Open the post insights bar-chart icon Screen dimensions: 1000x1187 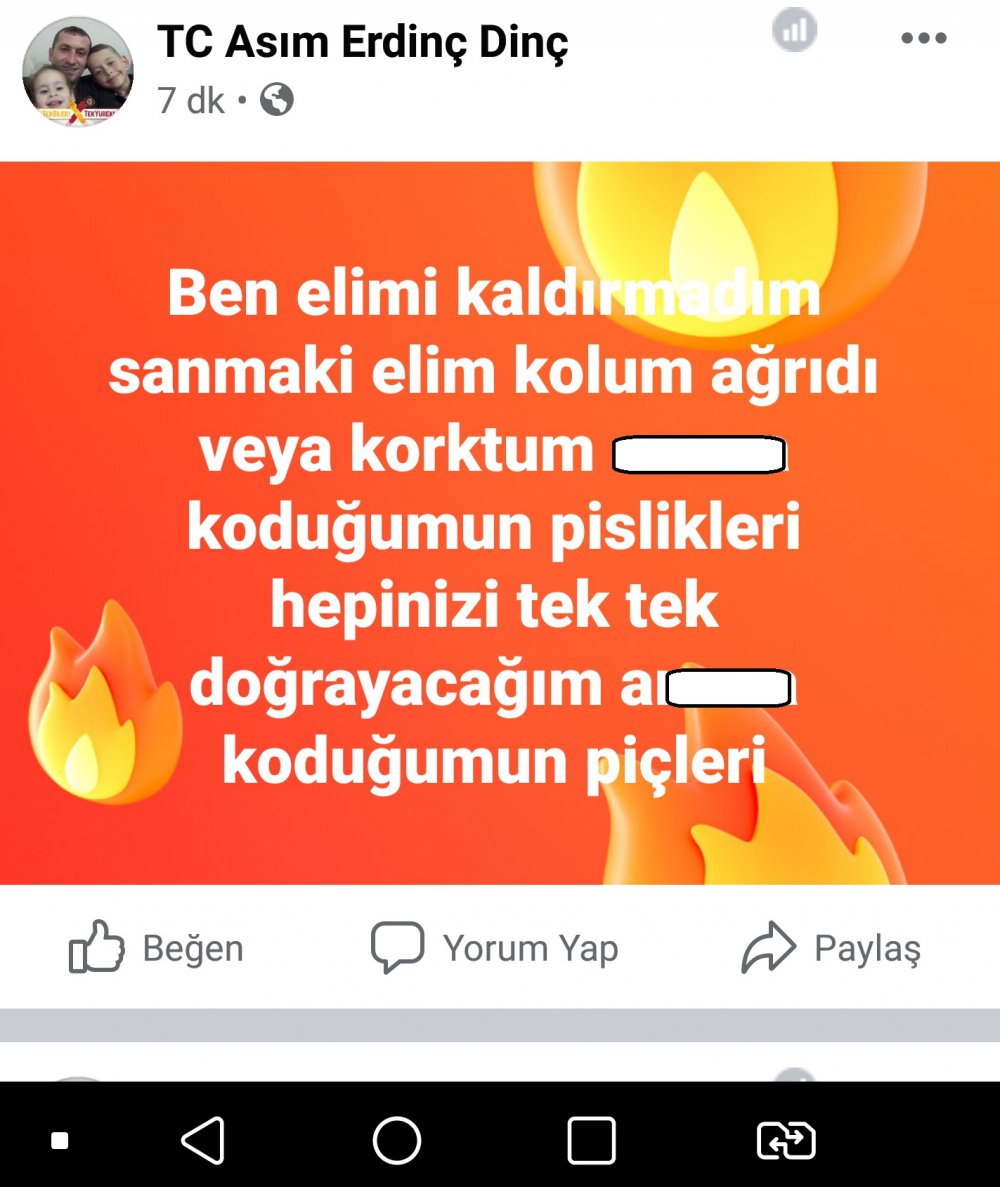(x=795, y=32)
